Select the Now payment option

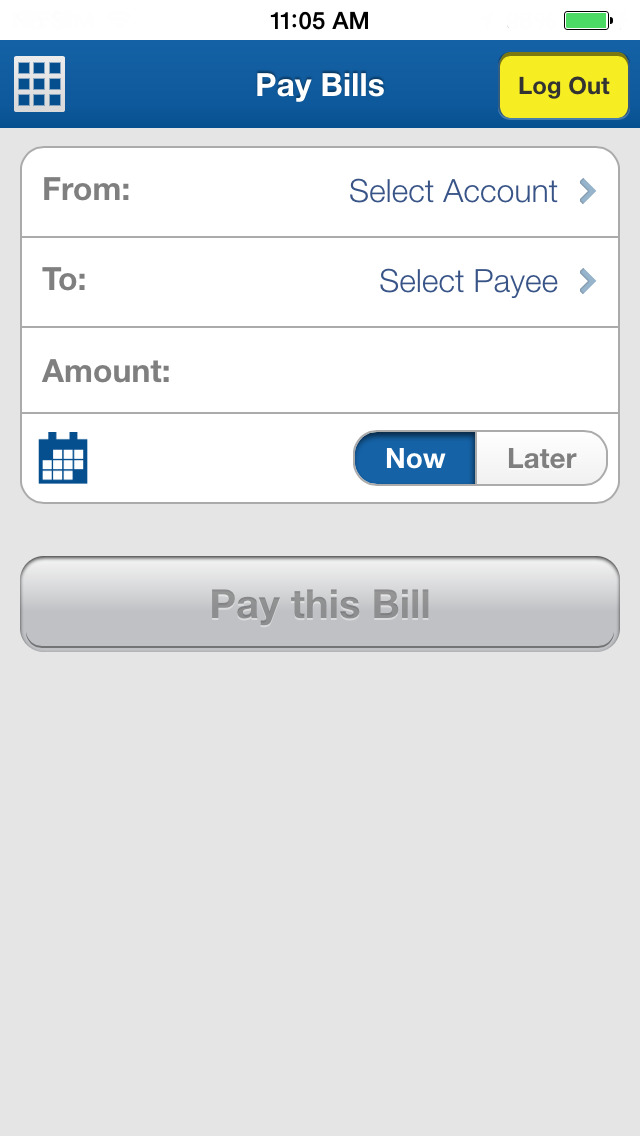click(415, 459)
